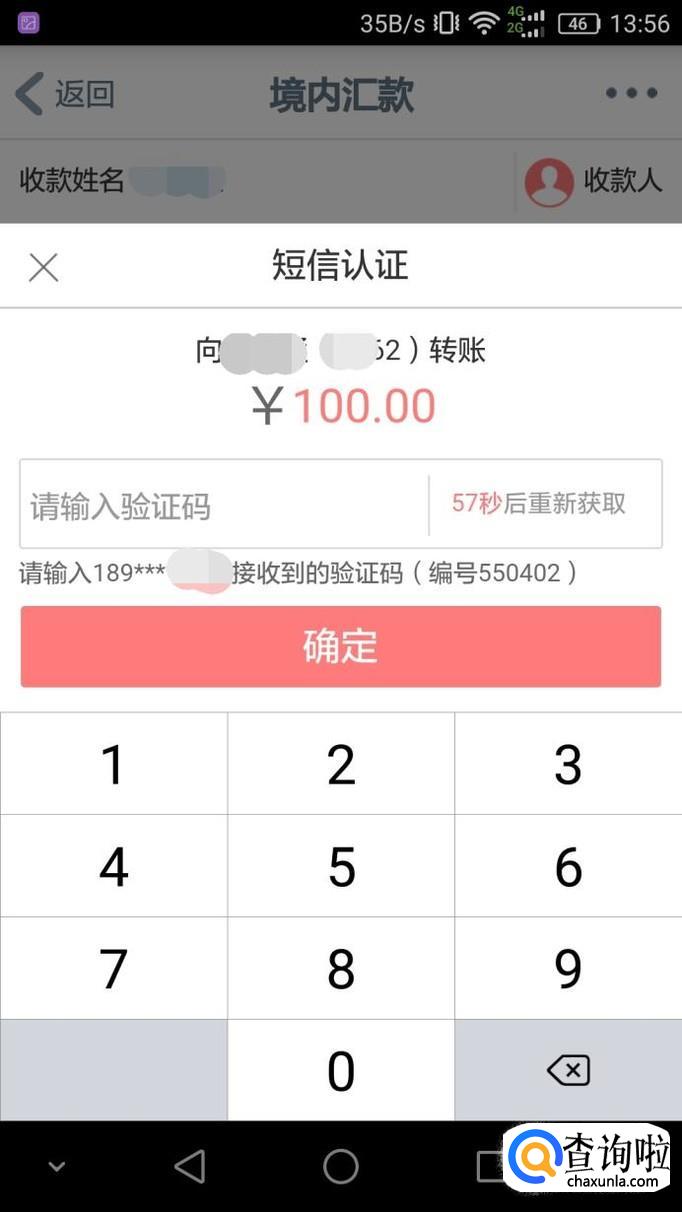
Task: Close the 短信认证 dialog
Action: (43, 267)
